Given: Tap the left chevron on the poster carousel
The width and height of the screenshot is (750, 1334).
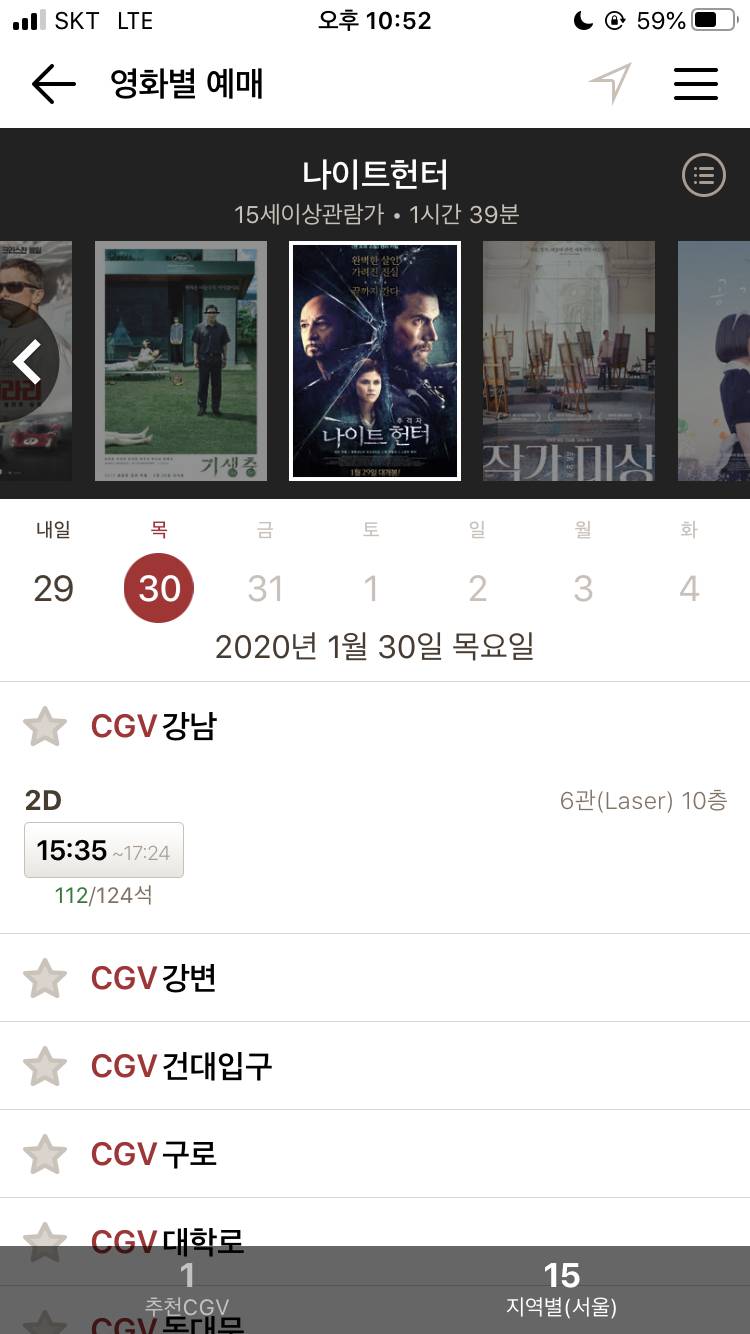Looking at the screenshot, I should (x=27, y=362).
